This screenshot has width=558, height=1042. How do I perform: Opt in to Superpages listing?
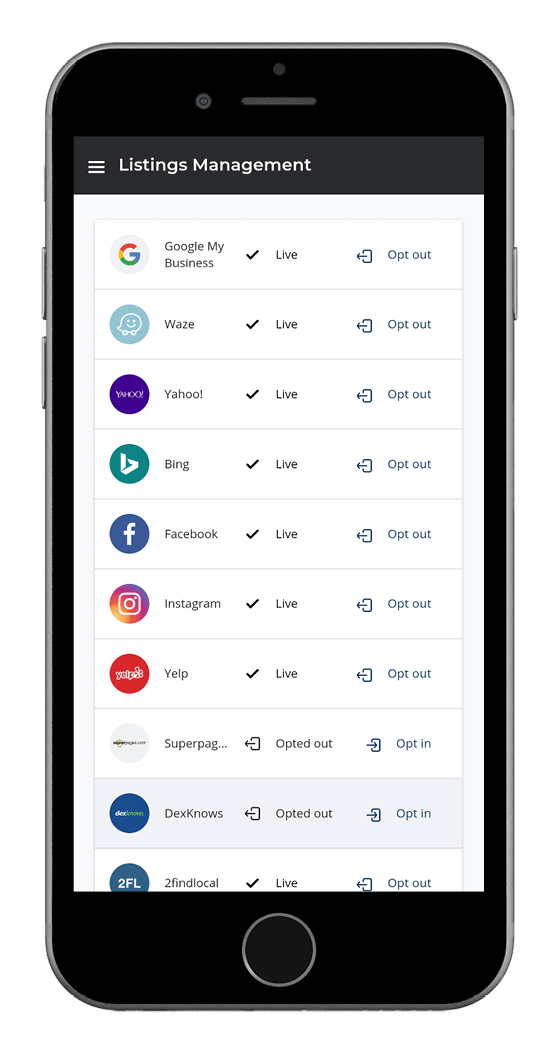click(399, 744)
